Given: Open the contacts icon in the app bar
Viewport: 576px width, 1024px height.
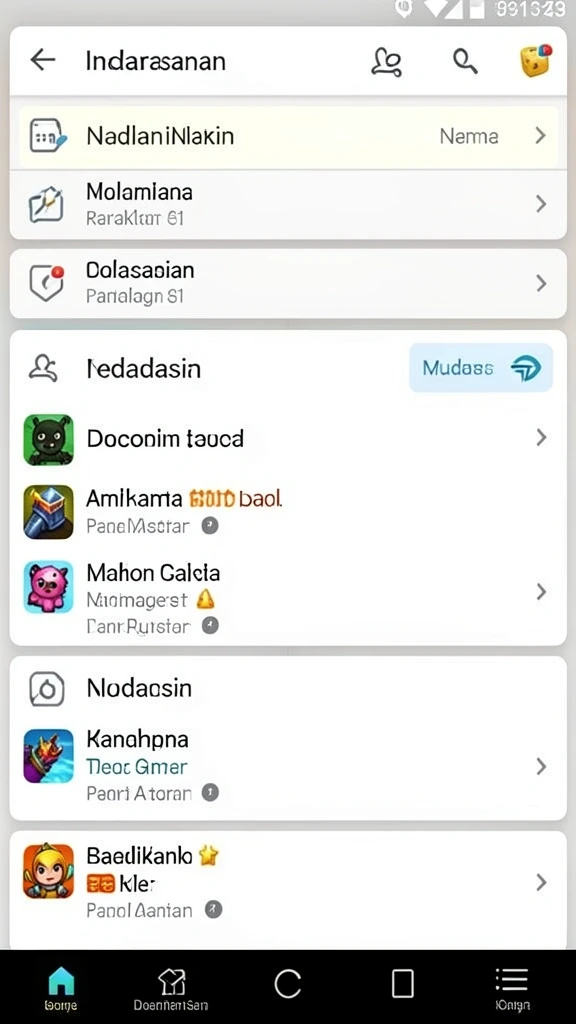Looking at the screenshot, I should coord(386,61).
